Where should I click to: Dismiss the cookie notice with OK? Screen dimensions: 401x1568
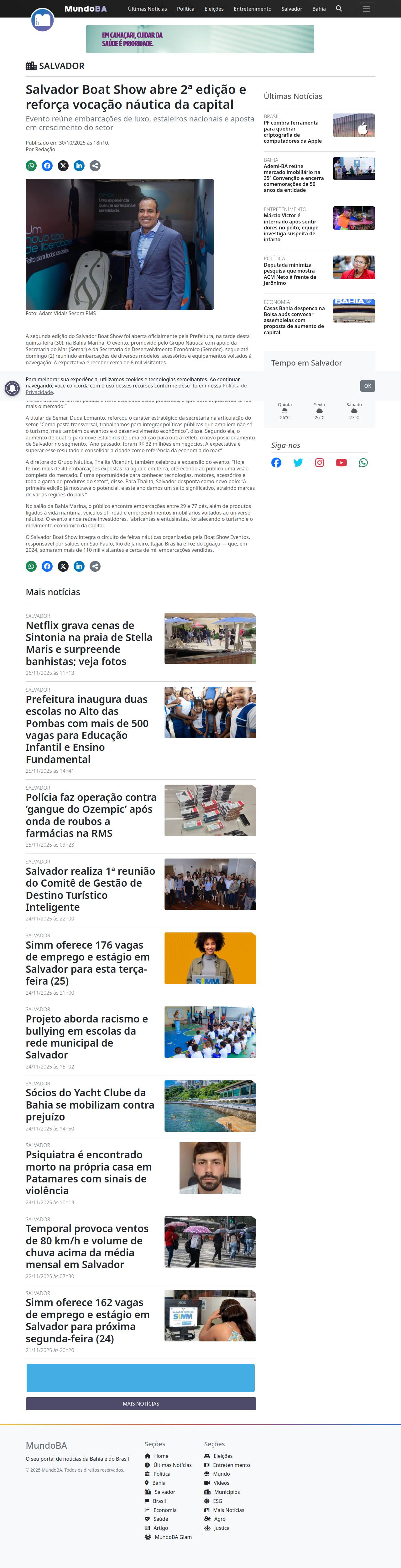pyautogui.click(x=367, y=386)
